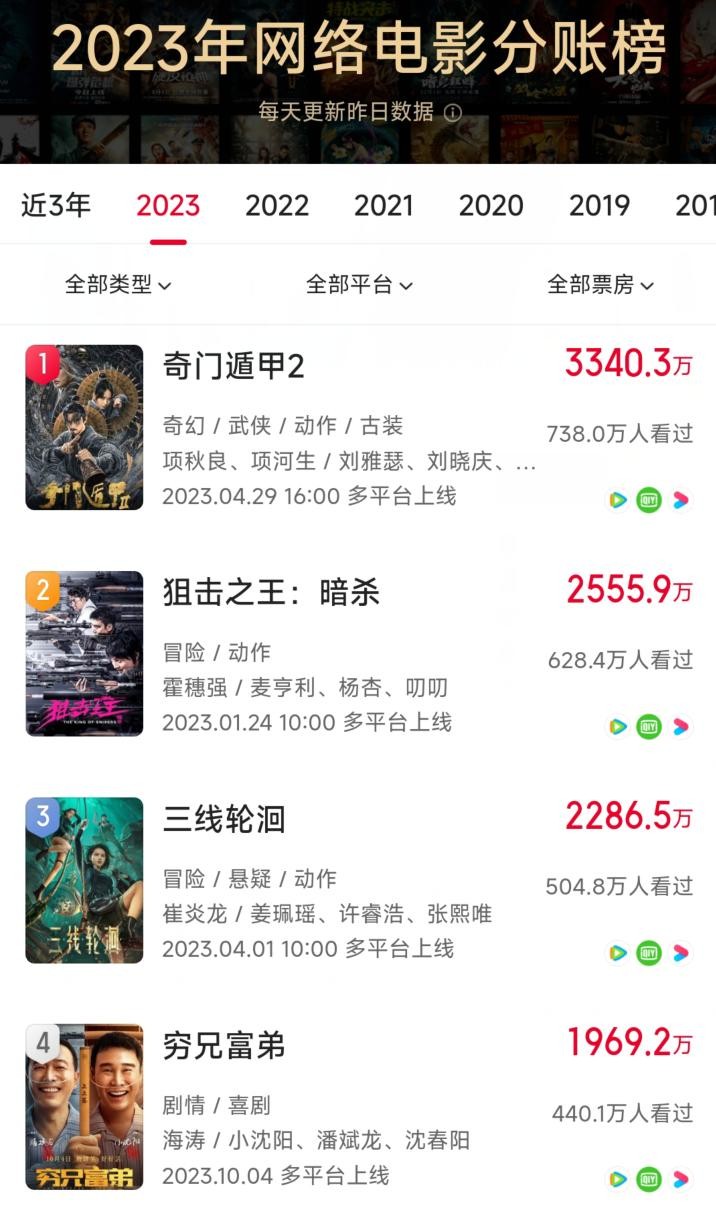
Task: View details for 三线轮洄
Action: click(x=224, y=819)
